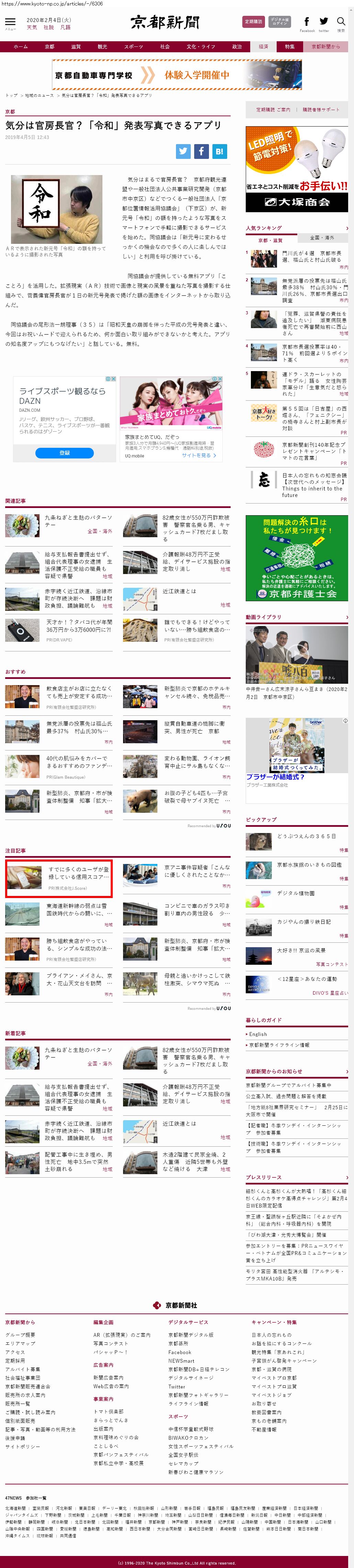Open footer link グループ概要
This screenshot has width=354, height=1568.
(x=20, y=1334)
